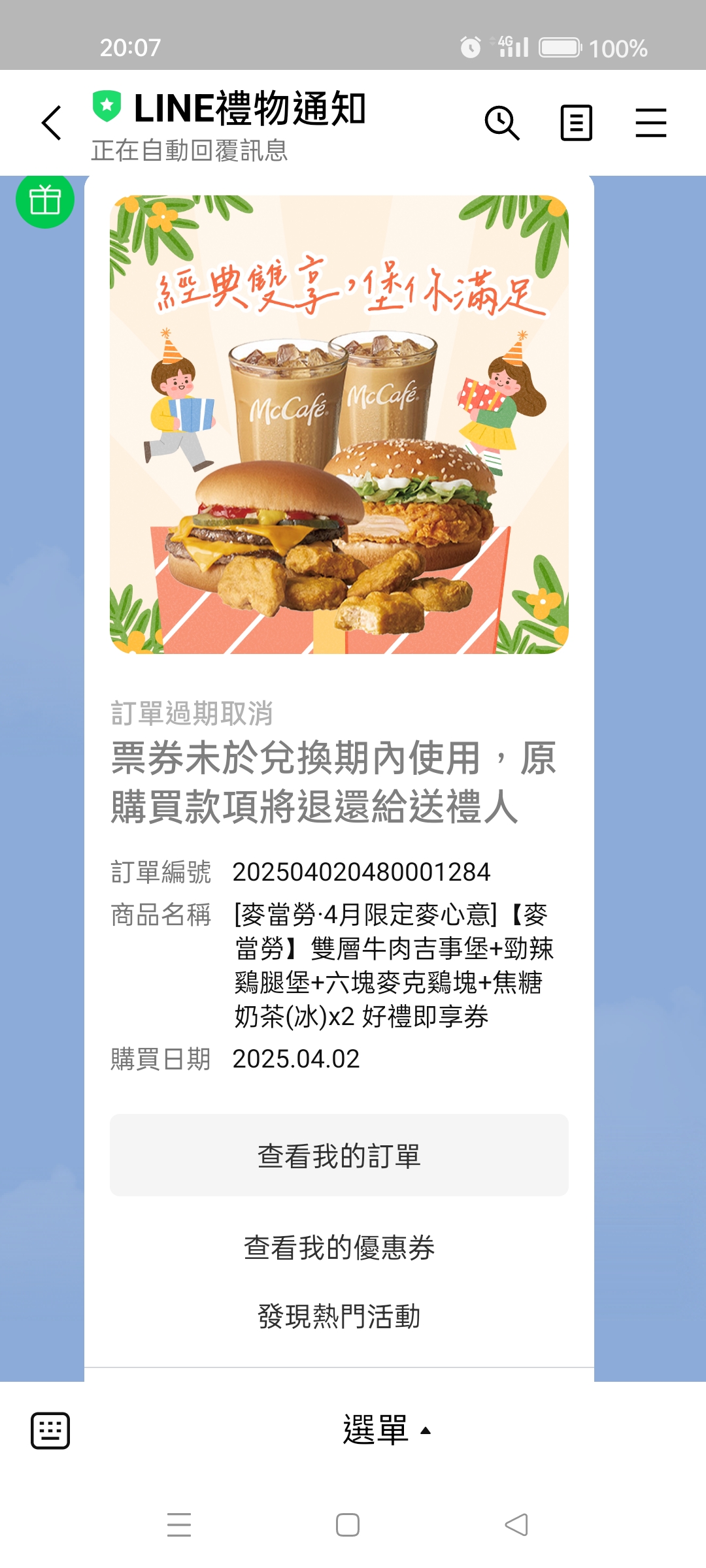Open the McDonald's gift promo image
This screenshot has height=1568, width=706.
coord(339,425)
